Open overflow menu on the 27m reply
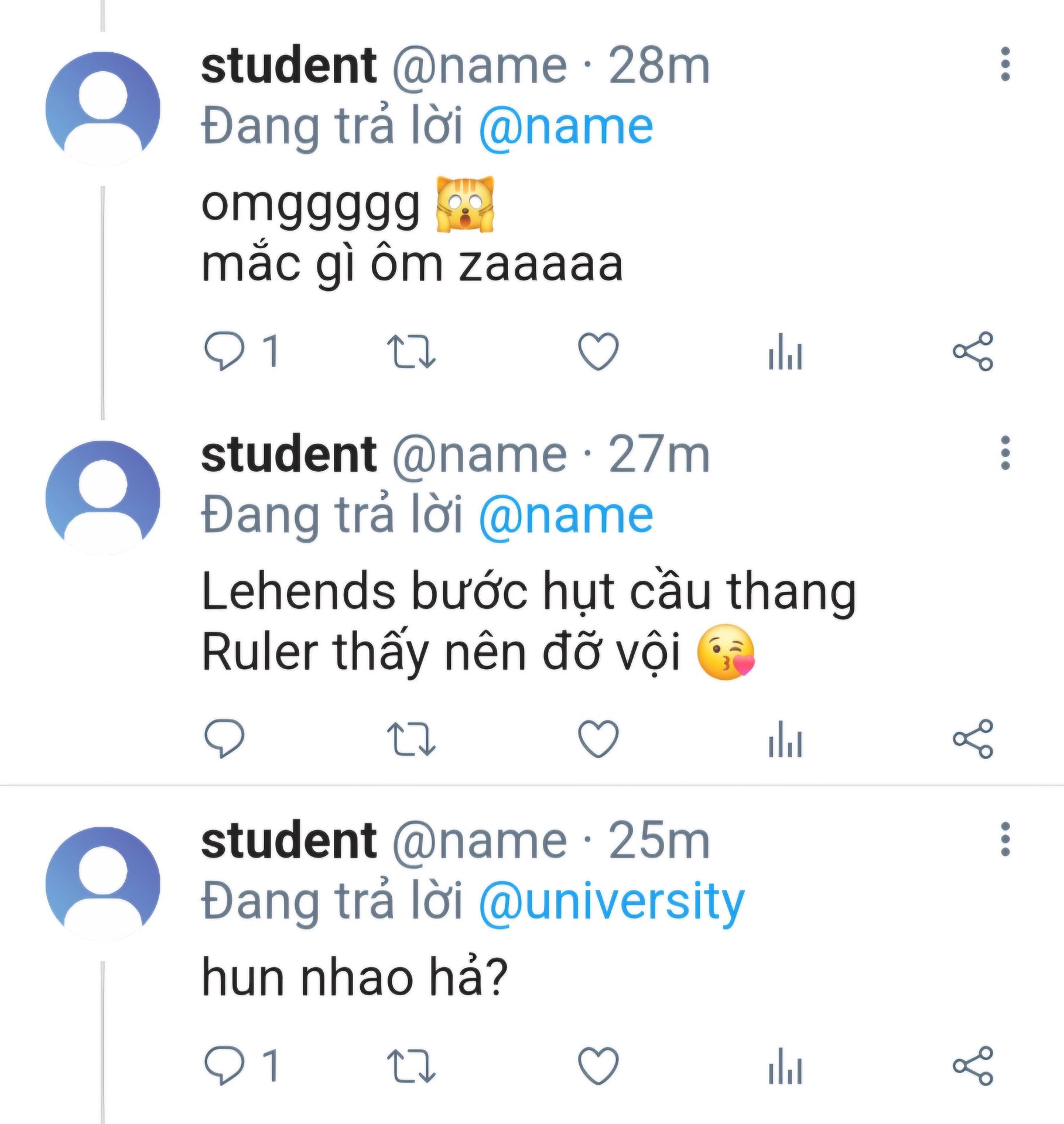The width and height of the screenshot is (1064, 1124). tap(1005, 453)
